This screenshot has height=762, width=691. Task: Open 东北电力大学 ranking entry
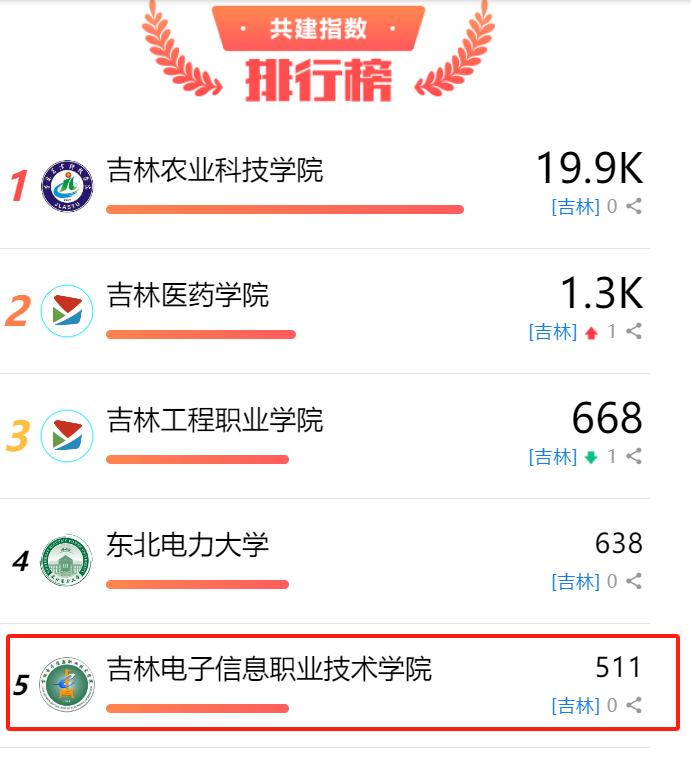tap(188, 545)
